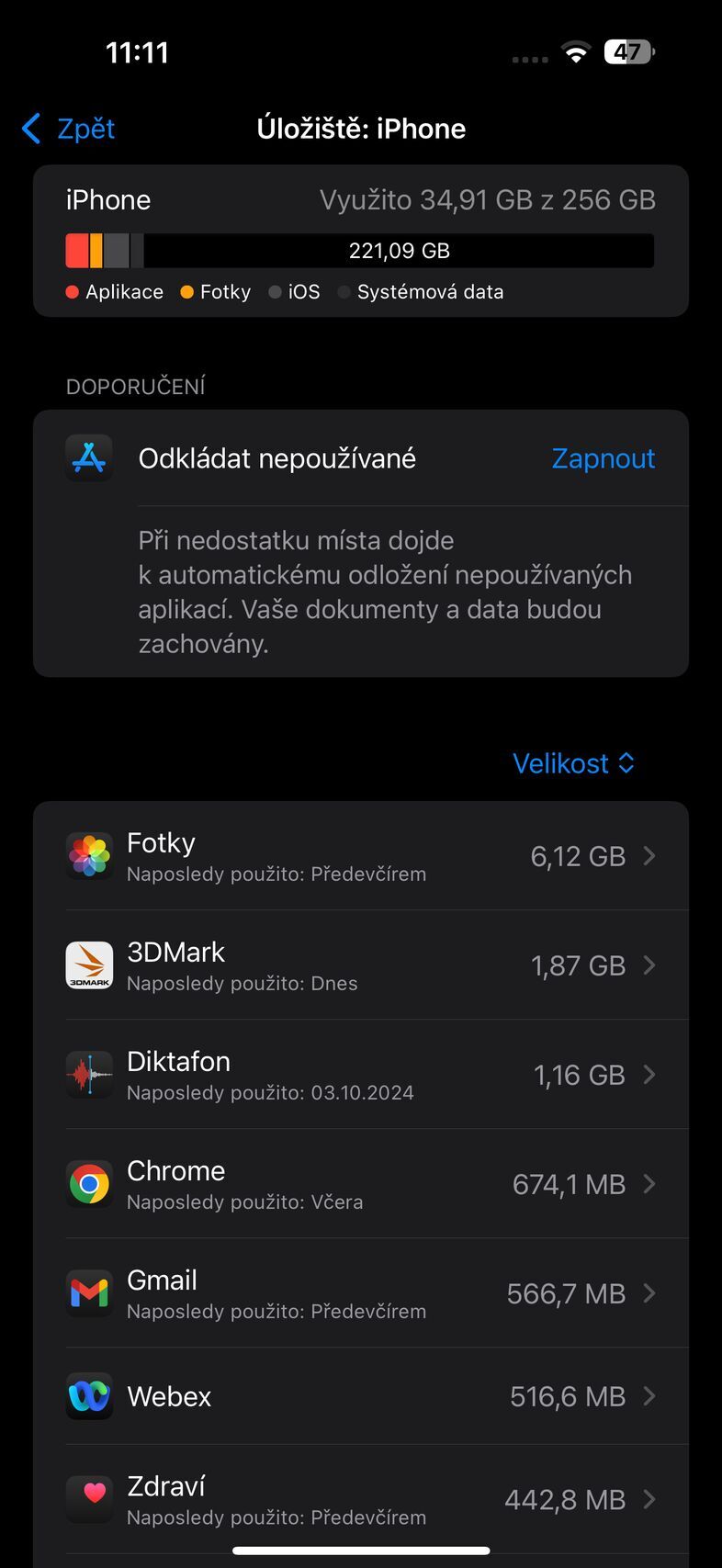722x1568 pixels.
Task: Select the Gmail app icon
Action: click(89, 1292)
